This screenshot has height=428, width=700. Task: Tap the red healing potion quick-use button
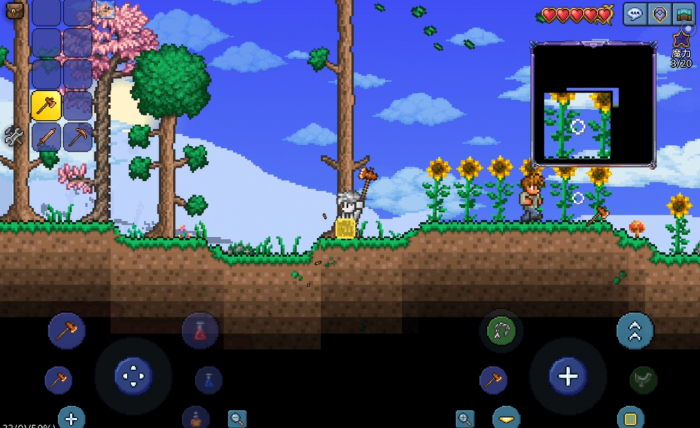200,331
